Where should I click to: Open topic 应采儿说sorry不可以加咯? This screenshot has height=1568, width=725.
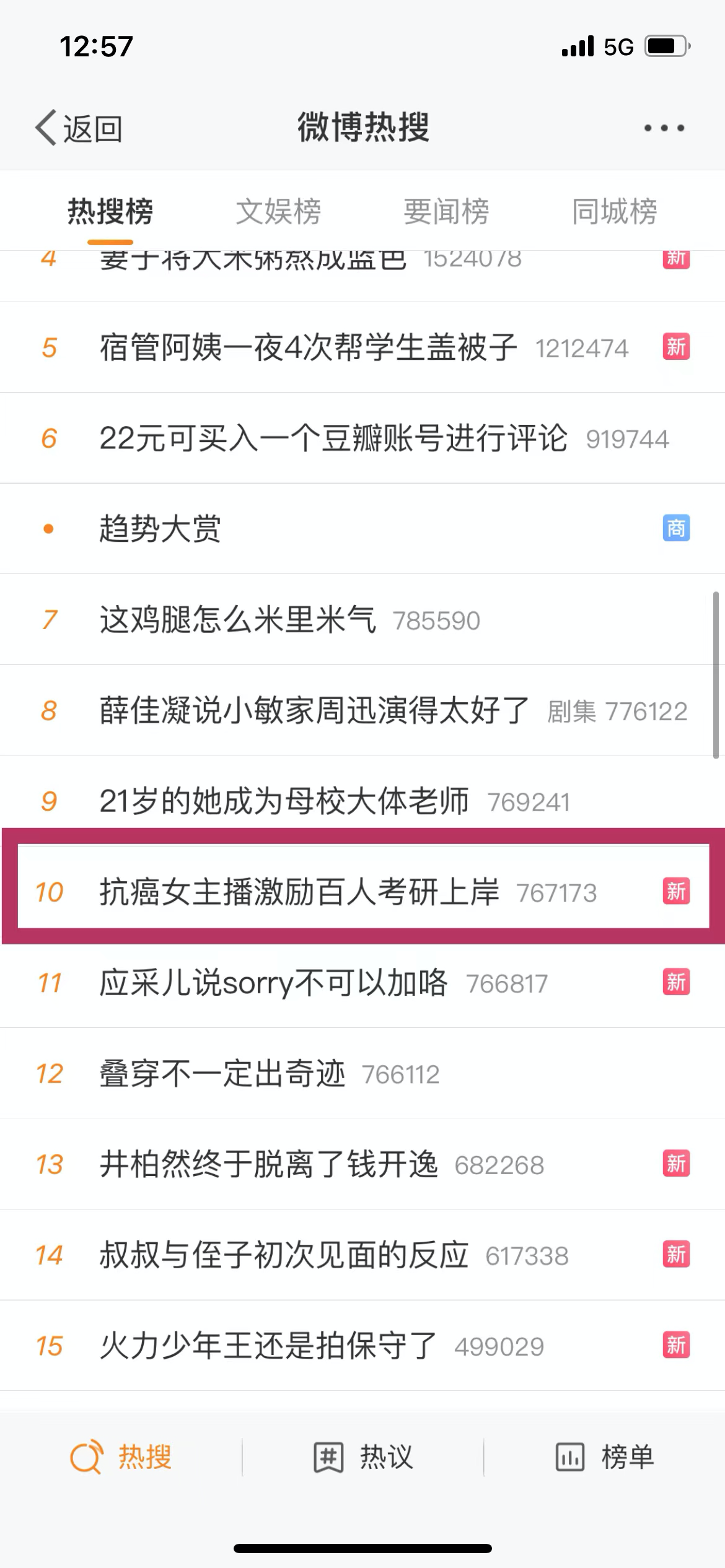point(273,983)
